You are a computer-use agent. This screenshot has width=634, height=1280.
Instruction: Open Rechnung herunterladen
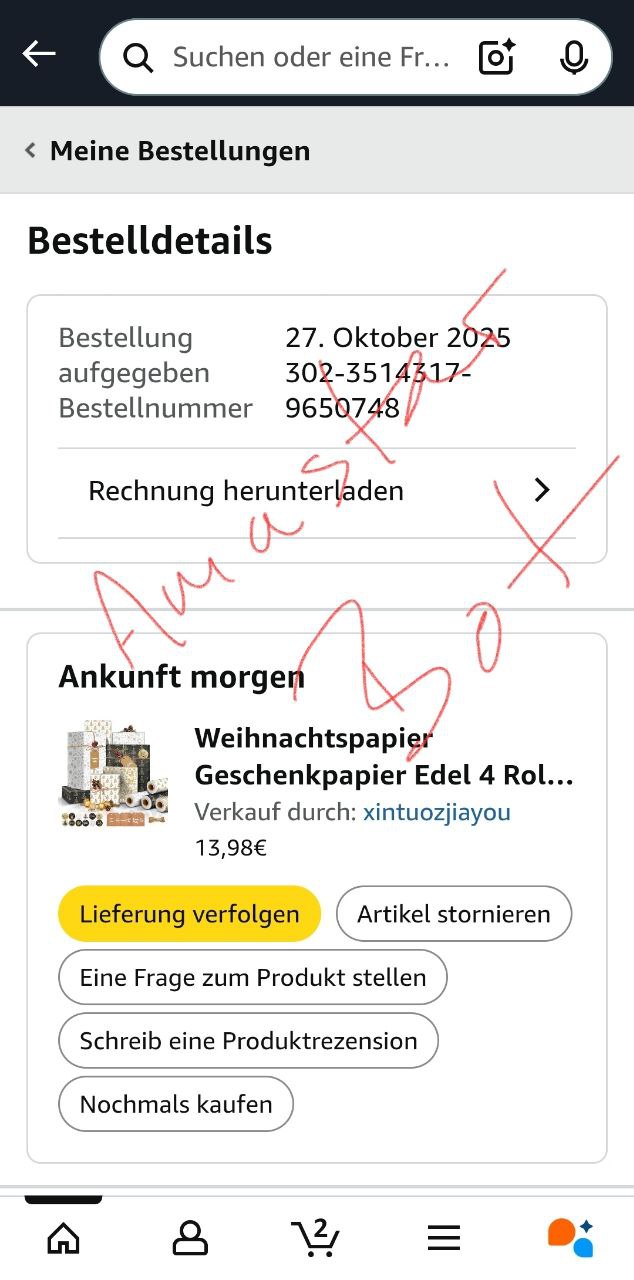[x=316, y=491]
